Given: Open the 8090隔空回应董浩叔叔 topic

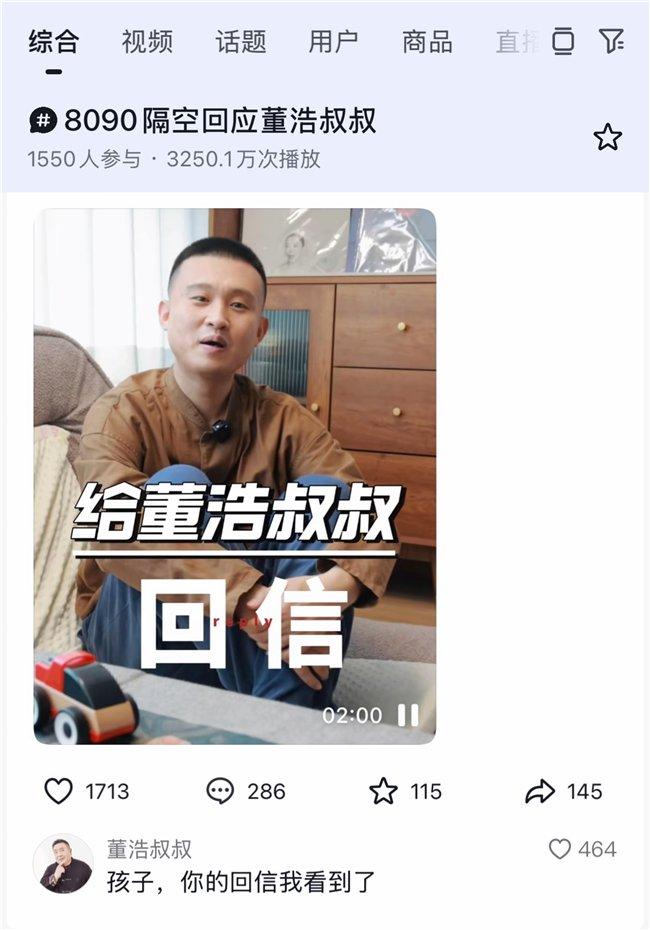Looking at the screenshot, I should (220, 122).
